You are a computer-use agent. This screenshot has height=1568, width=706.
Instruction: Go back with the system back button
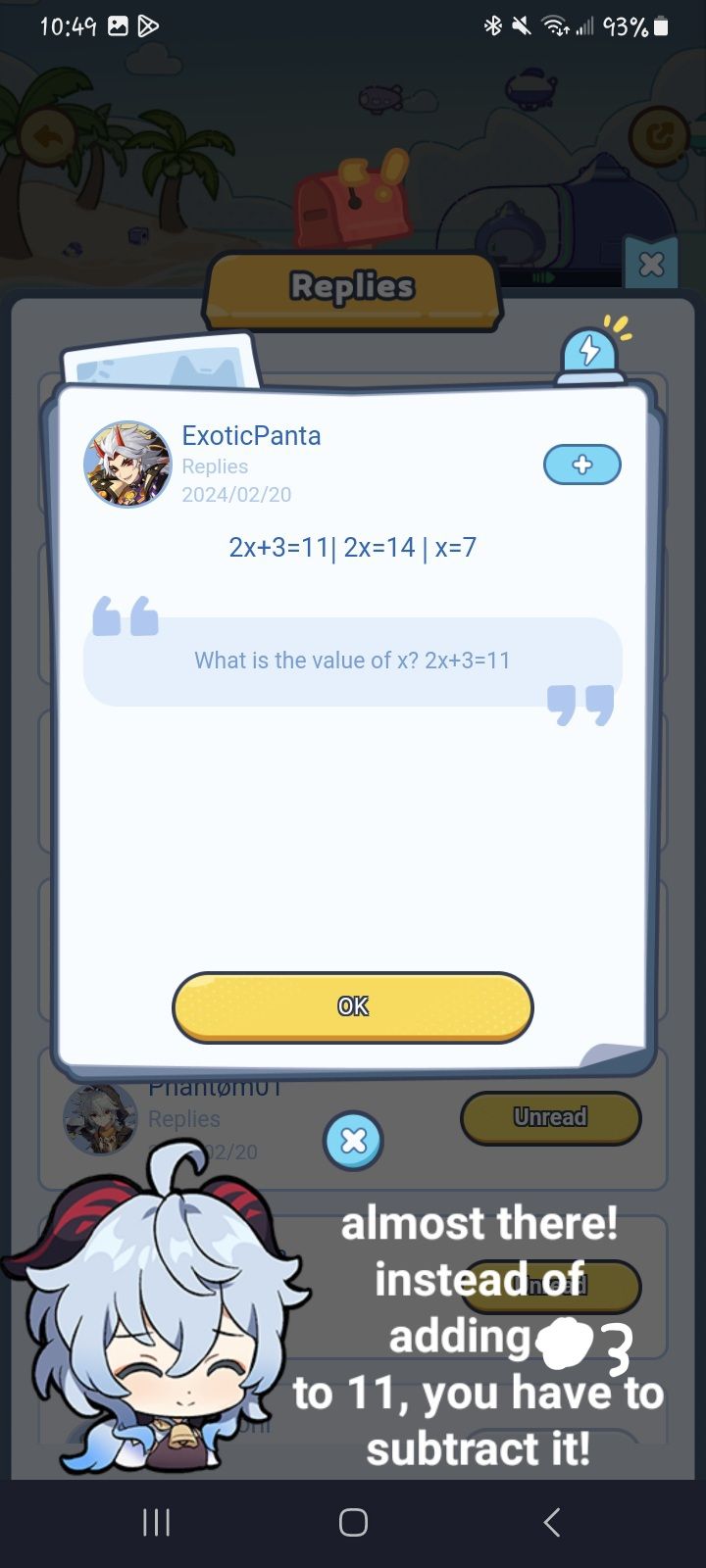(551, 1522)
